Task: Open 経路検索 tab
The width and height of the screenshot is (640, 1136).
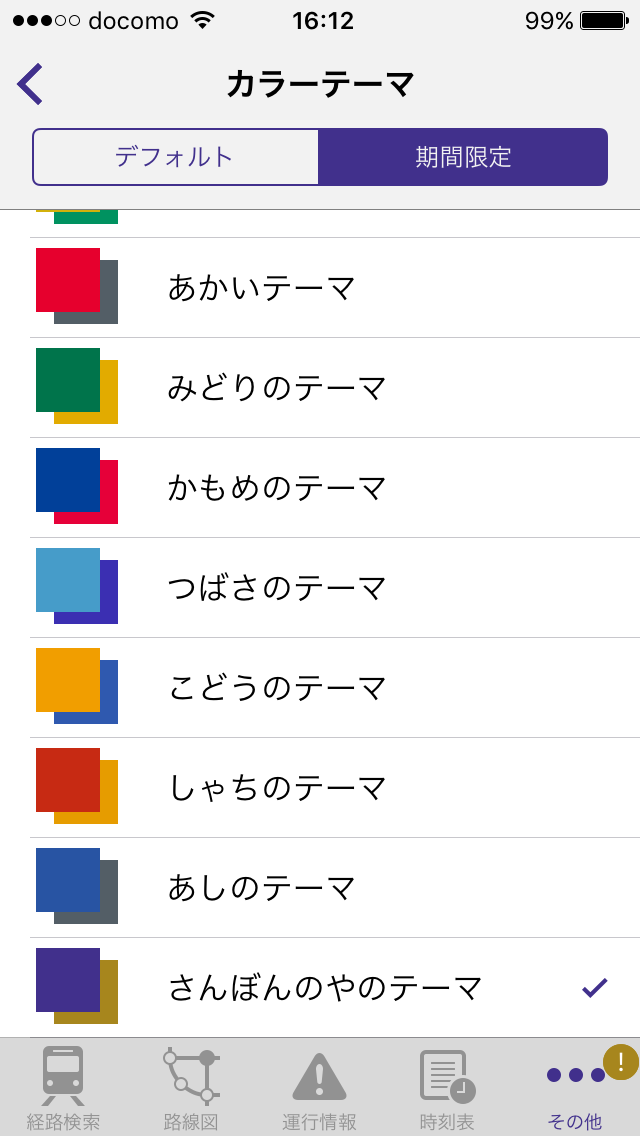Action: tap(63, 1087)
